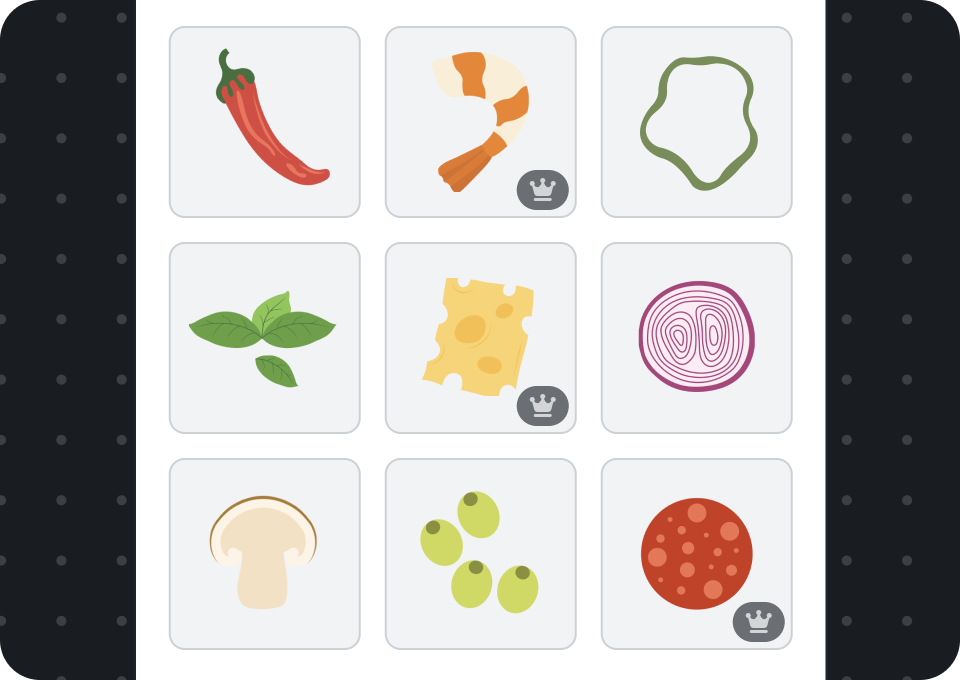Choose the premium cheese slice tile
Screen dimensions: 960x680
click(x=480, y=336)
